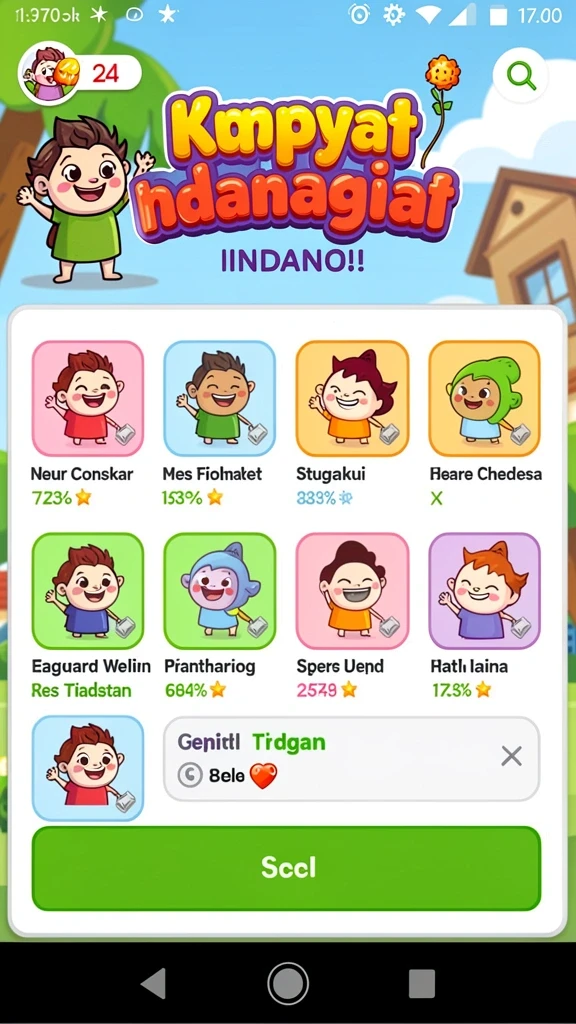
Task: Open the Hatli Iaina character tile
Action: point(485,590)
